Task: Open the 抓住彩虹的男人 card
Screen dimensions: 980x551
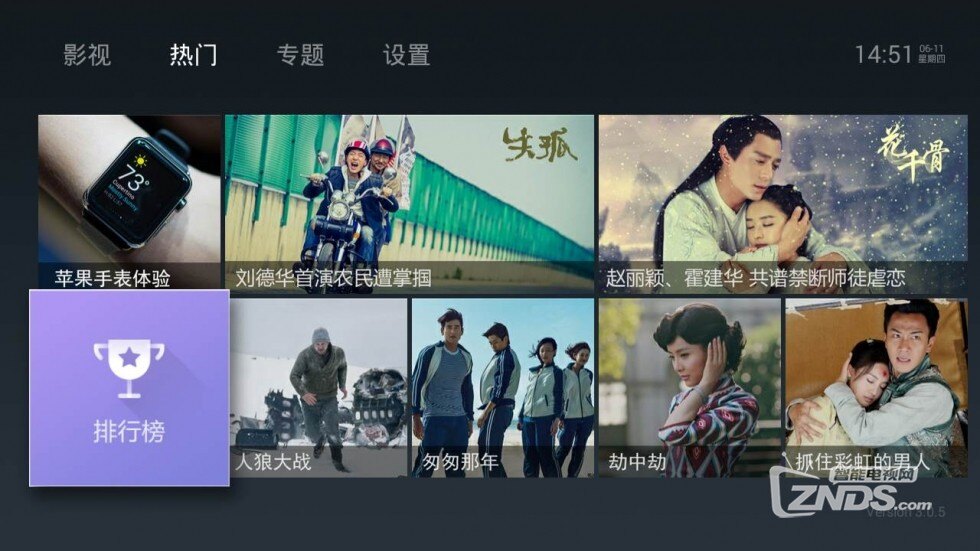Action: (x=876, y=387)
